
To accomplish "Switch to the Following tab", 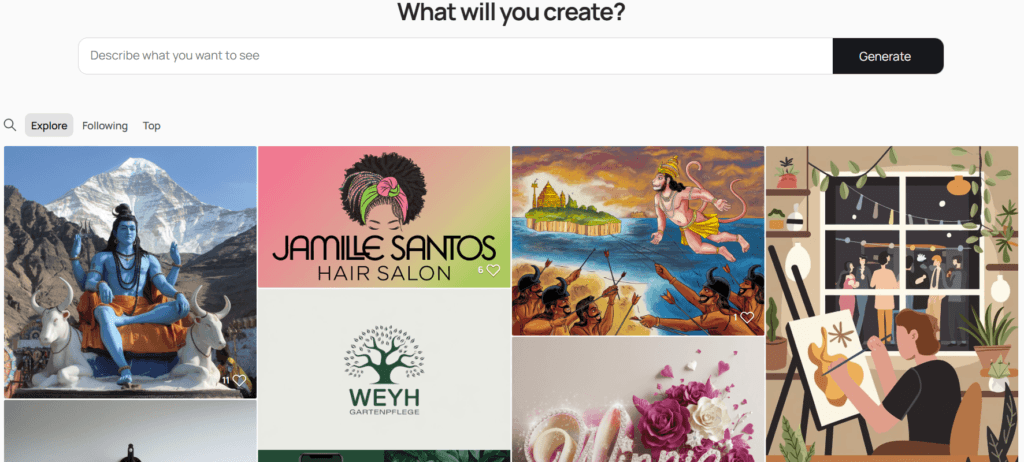I will pyautogui.click(x=105, y=126).
